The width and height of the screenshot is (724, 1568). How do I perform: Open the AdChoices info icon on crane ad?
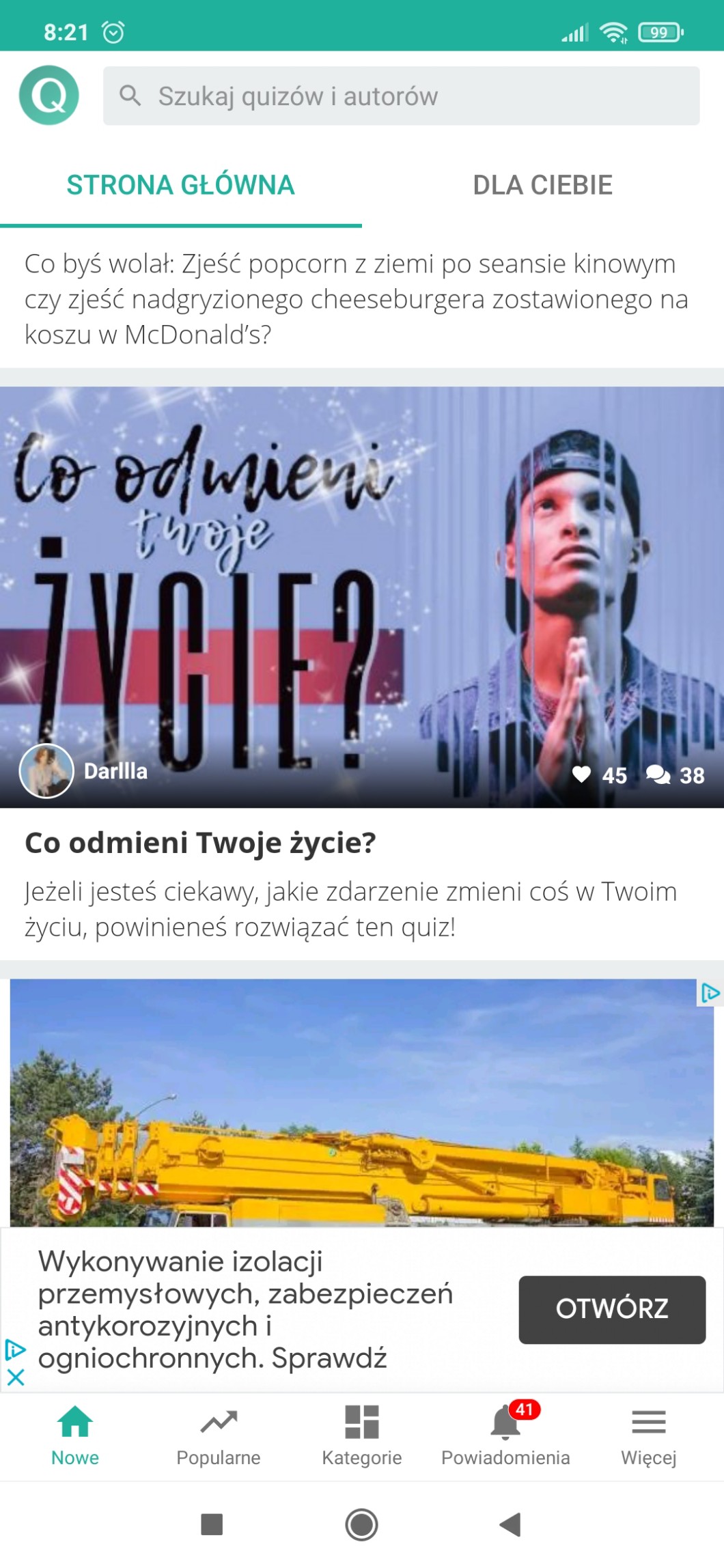[x=710, y=992]
